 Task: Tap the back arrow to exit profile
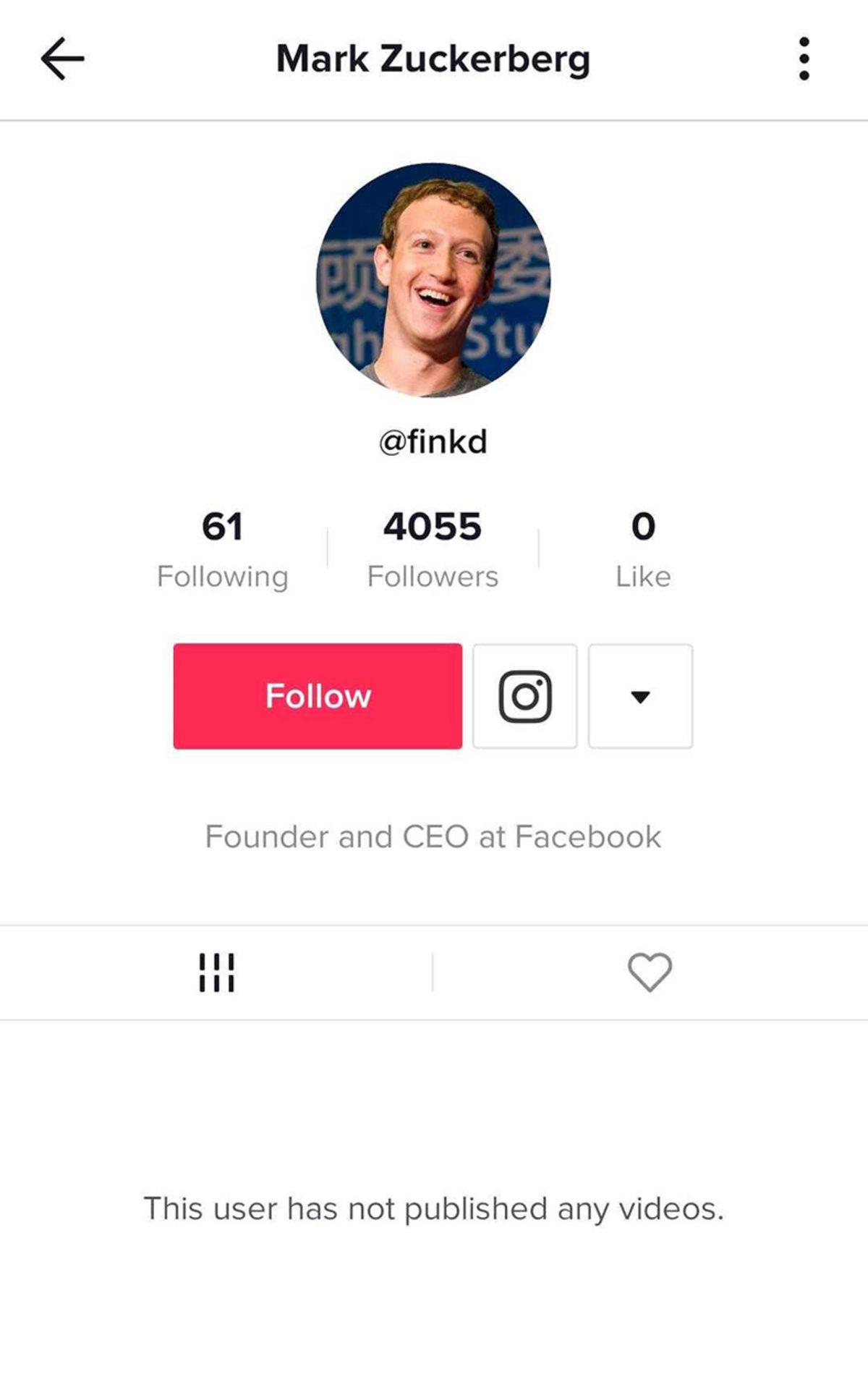point(62,59)
